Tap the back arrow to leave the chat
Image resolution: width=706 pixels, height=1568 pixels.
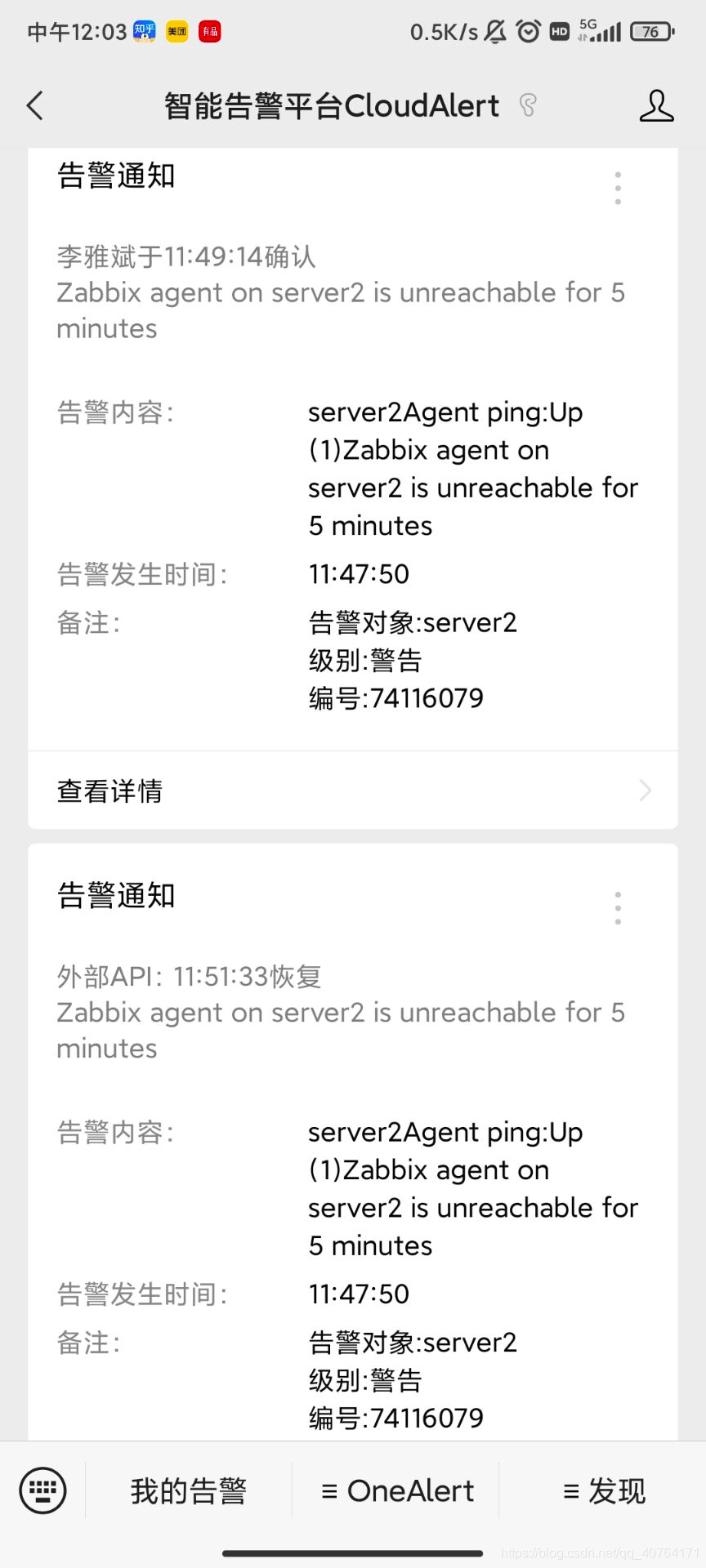(34, 106)
